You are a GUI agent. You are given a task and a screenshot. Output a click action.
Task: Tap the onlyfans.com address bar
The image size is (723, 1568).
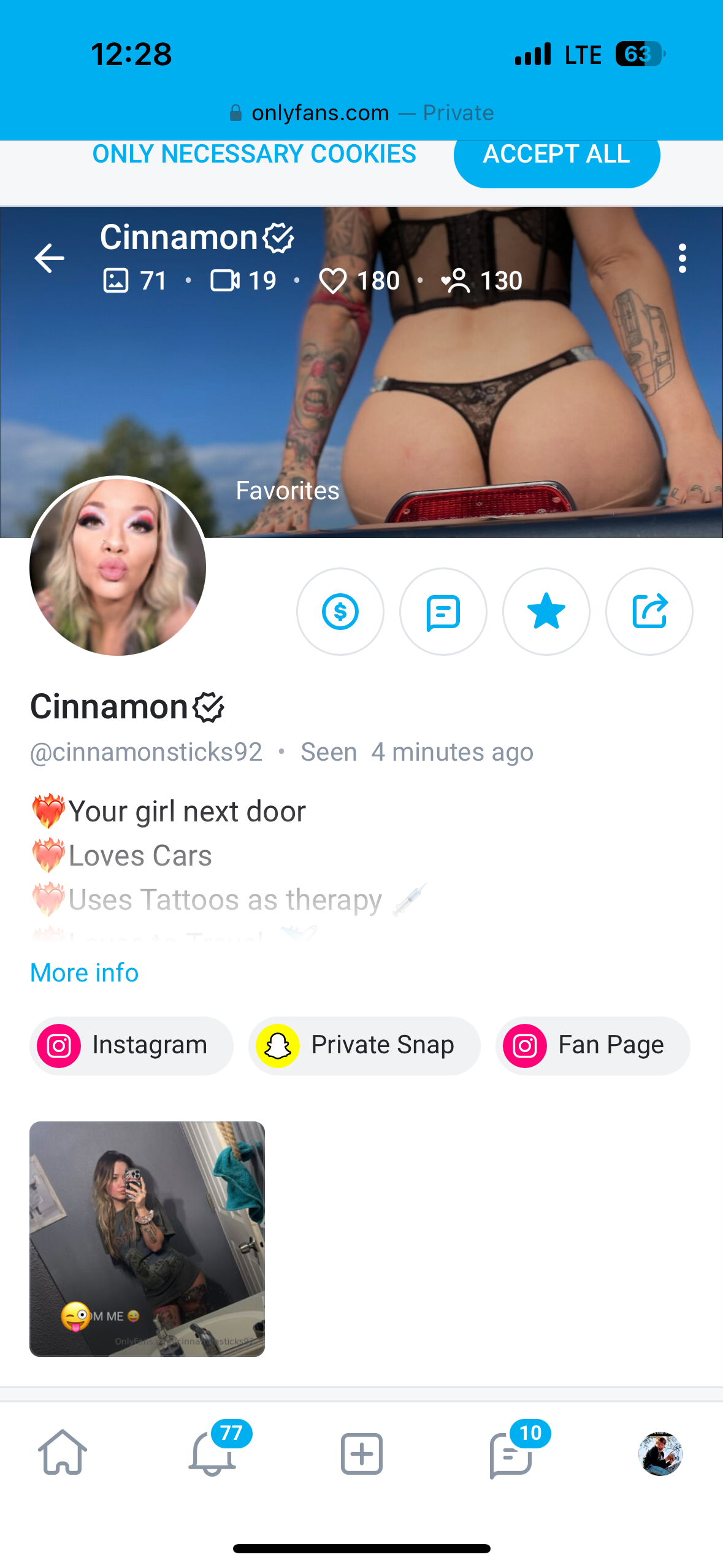361,113
